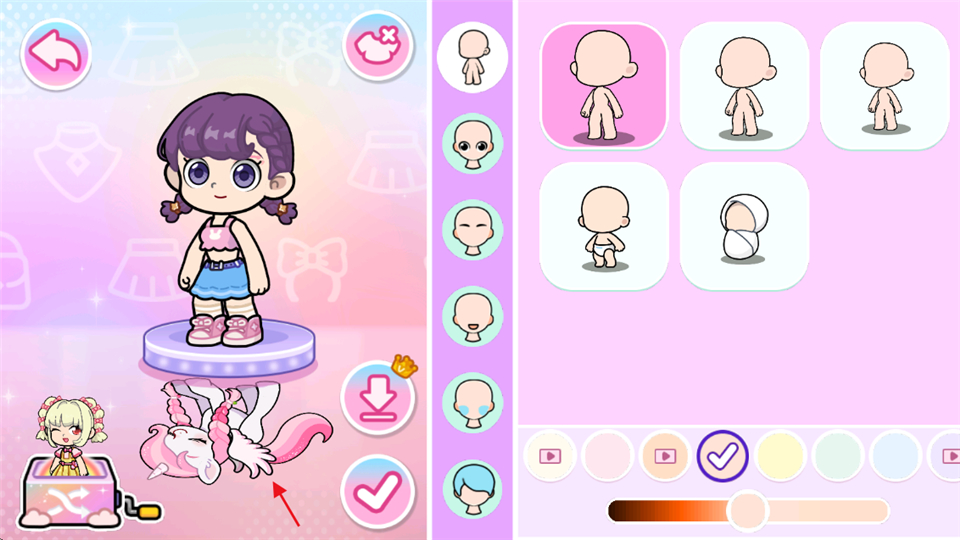
Task: Pick the light green skin color swatch
Action: coord(838,456)
